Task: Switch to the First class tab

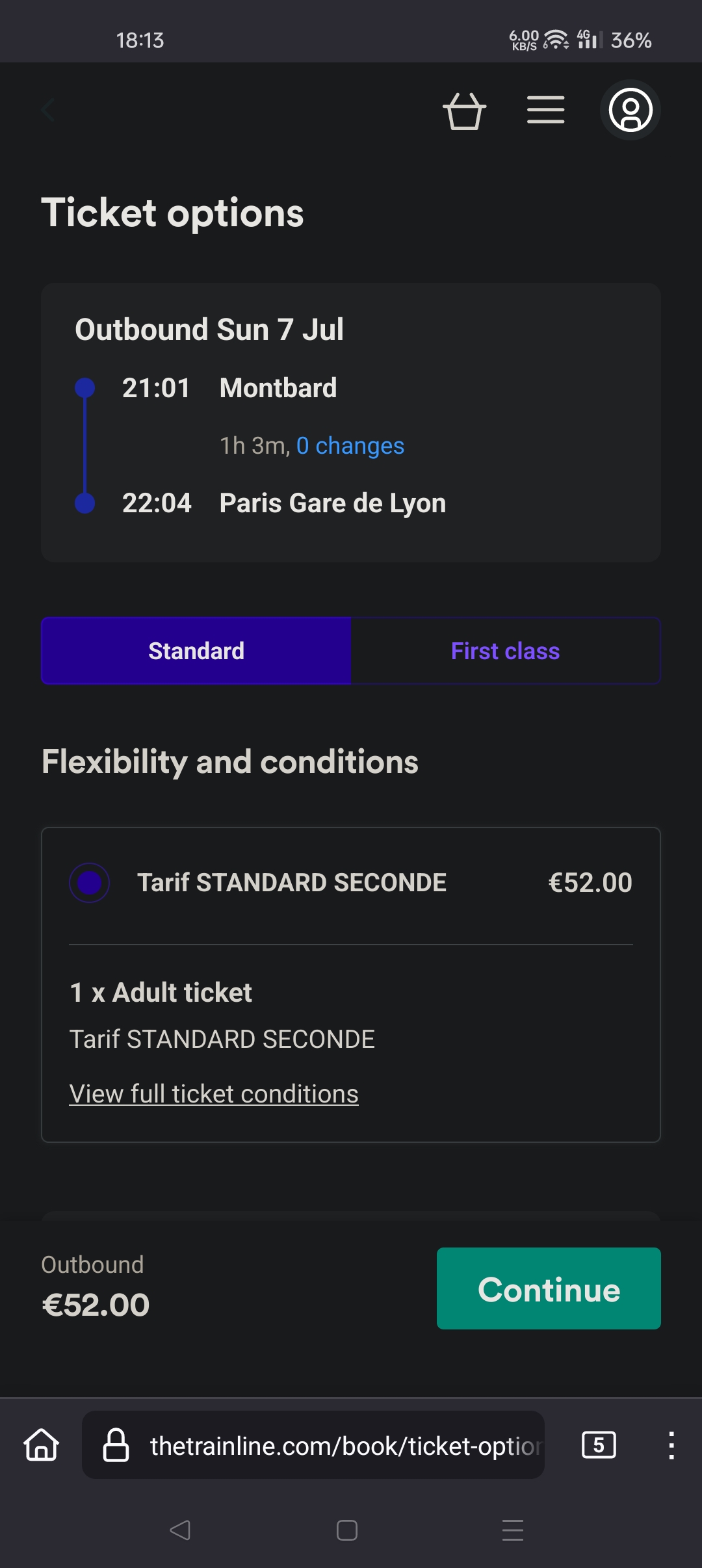Action: (x=506, y=651)
